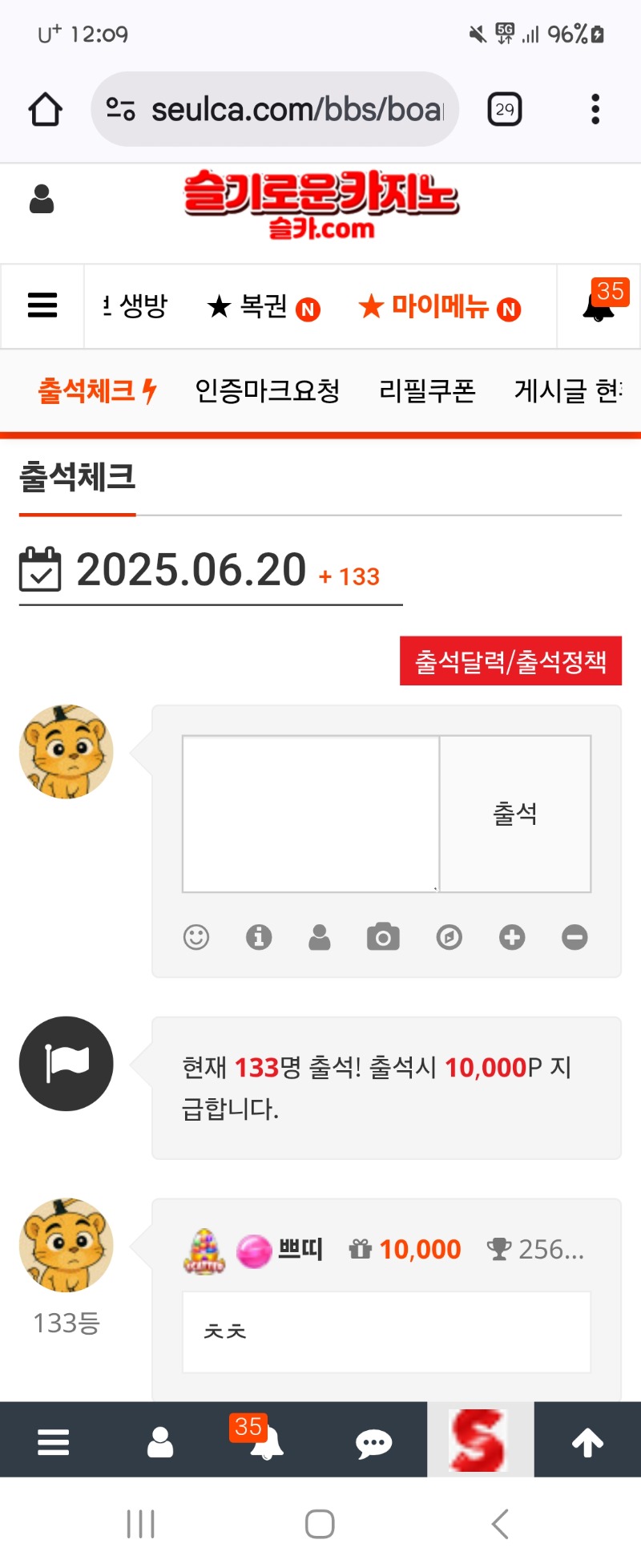The image size is (641, 1568).
Task: Open notifications bell in the top menu bar
Action: point(599,306)
